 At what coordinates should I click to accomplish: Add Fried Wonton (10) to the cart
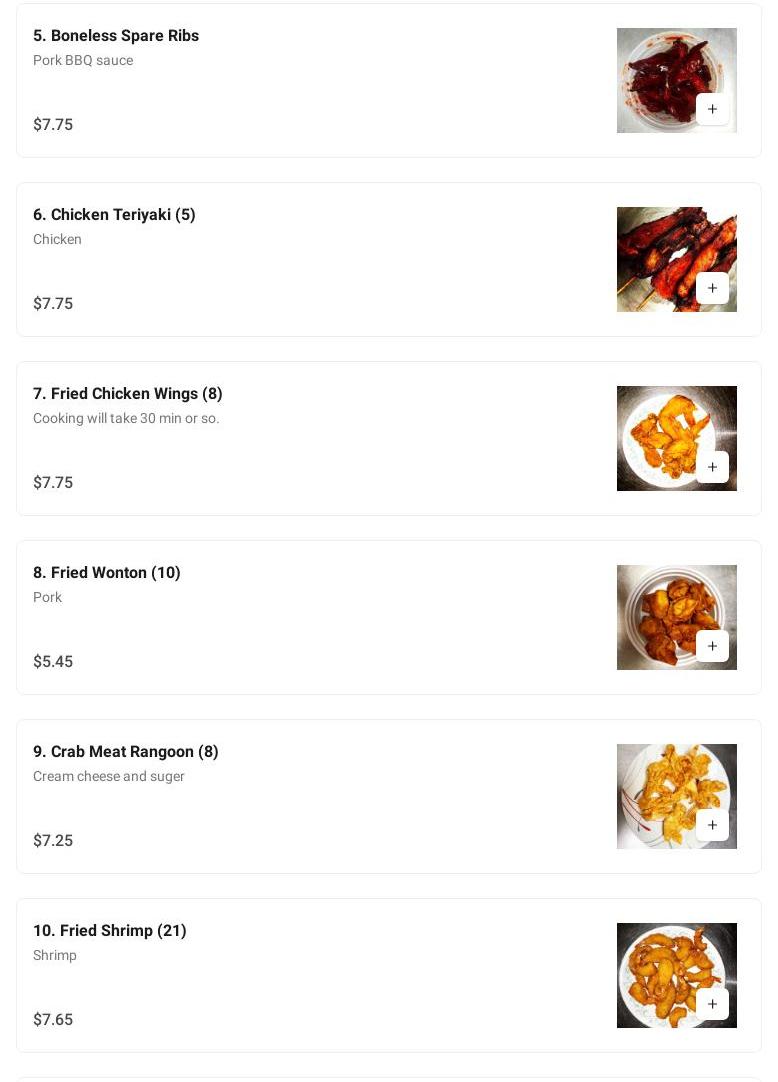(x=712, y=646)
